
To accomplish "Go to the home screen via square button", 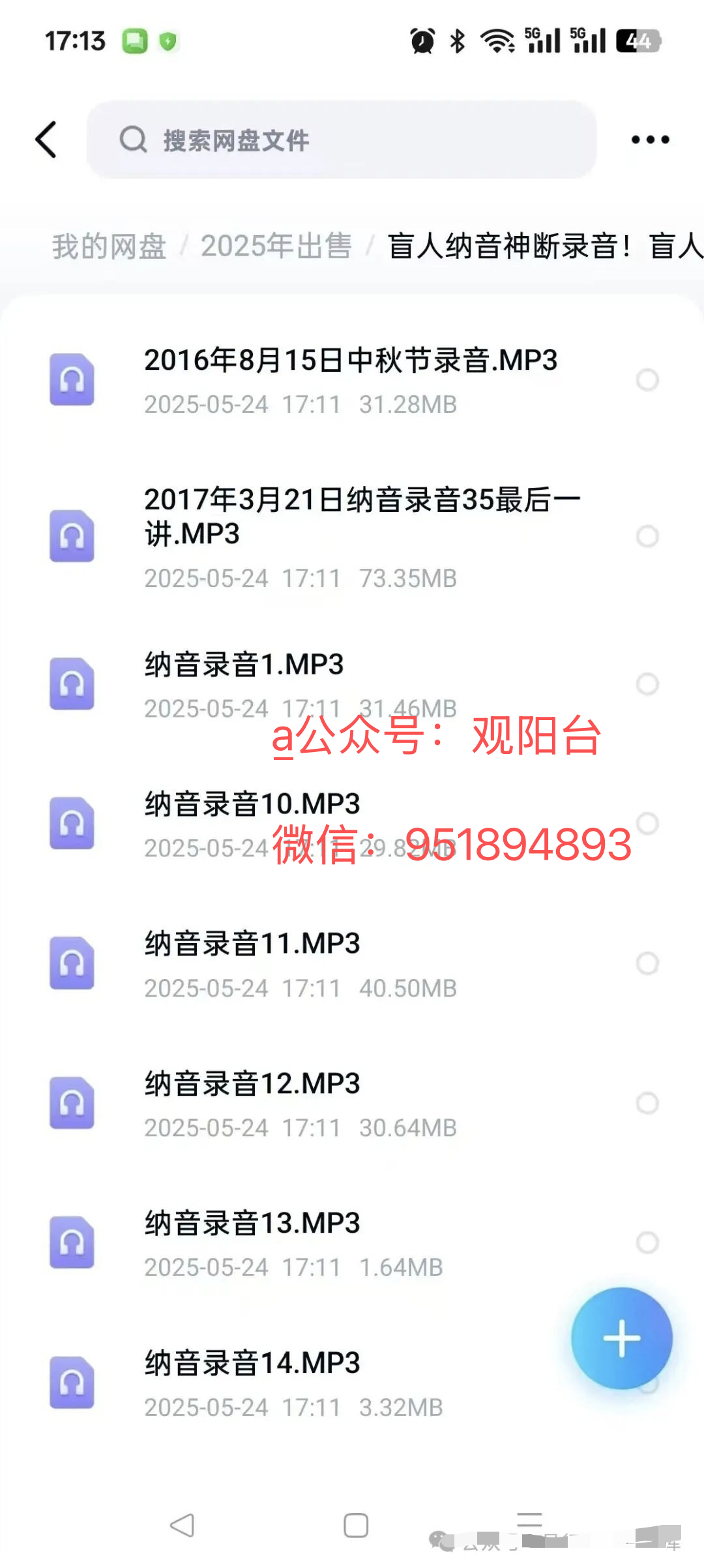I will click(x=356, y=1525).
